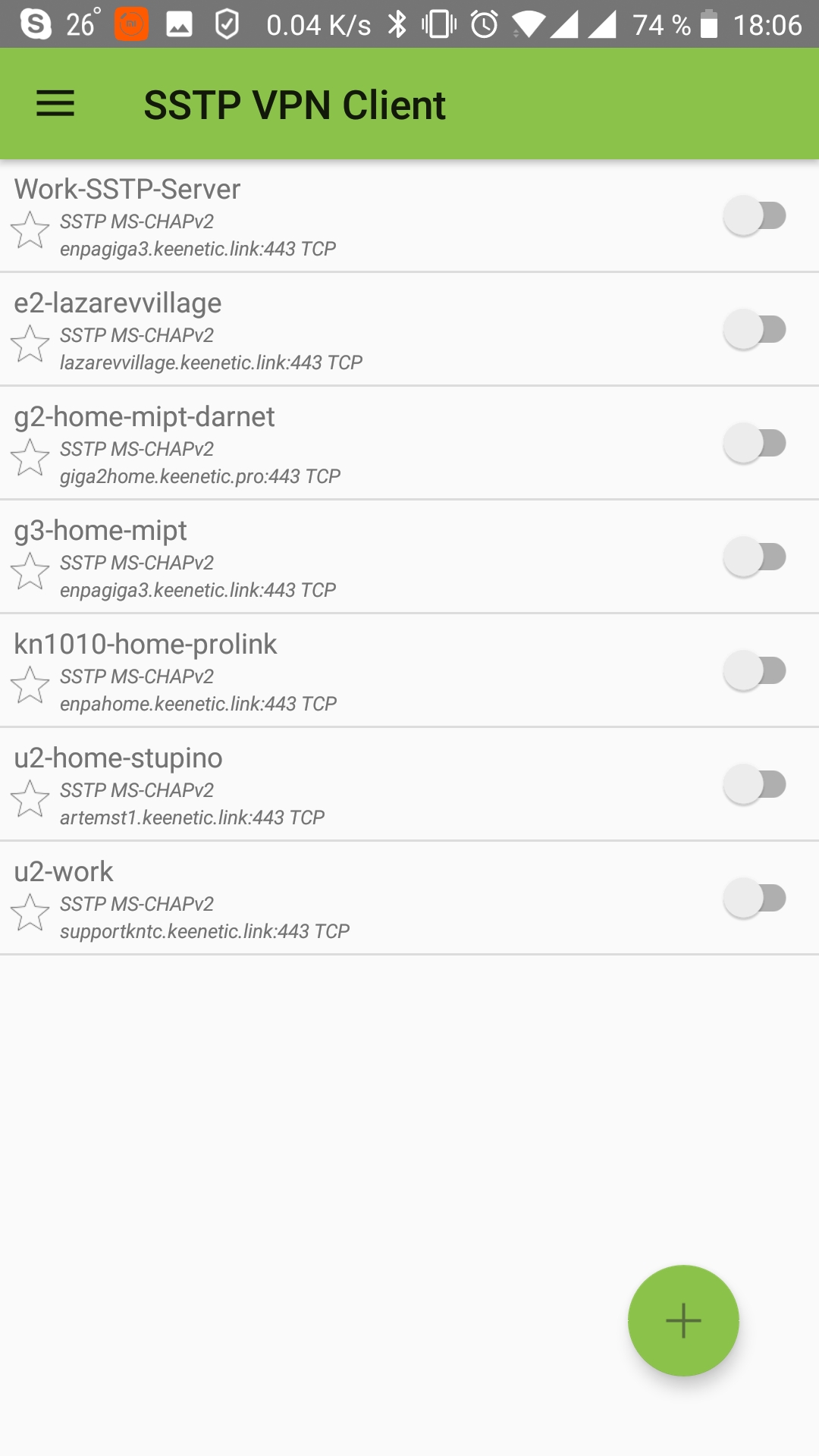Mark Work-SSTP-Server as favorite with star
This screenshot has width=819, height=1456.
(30, 230)
